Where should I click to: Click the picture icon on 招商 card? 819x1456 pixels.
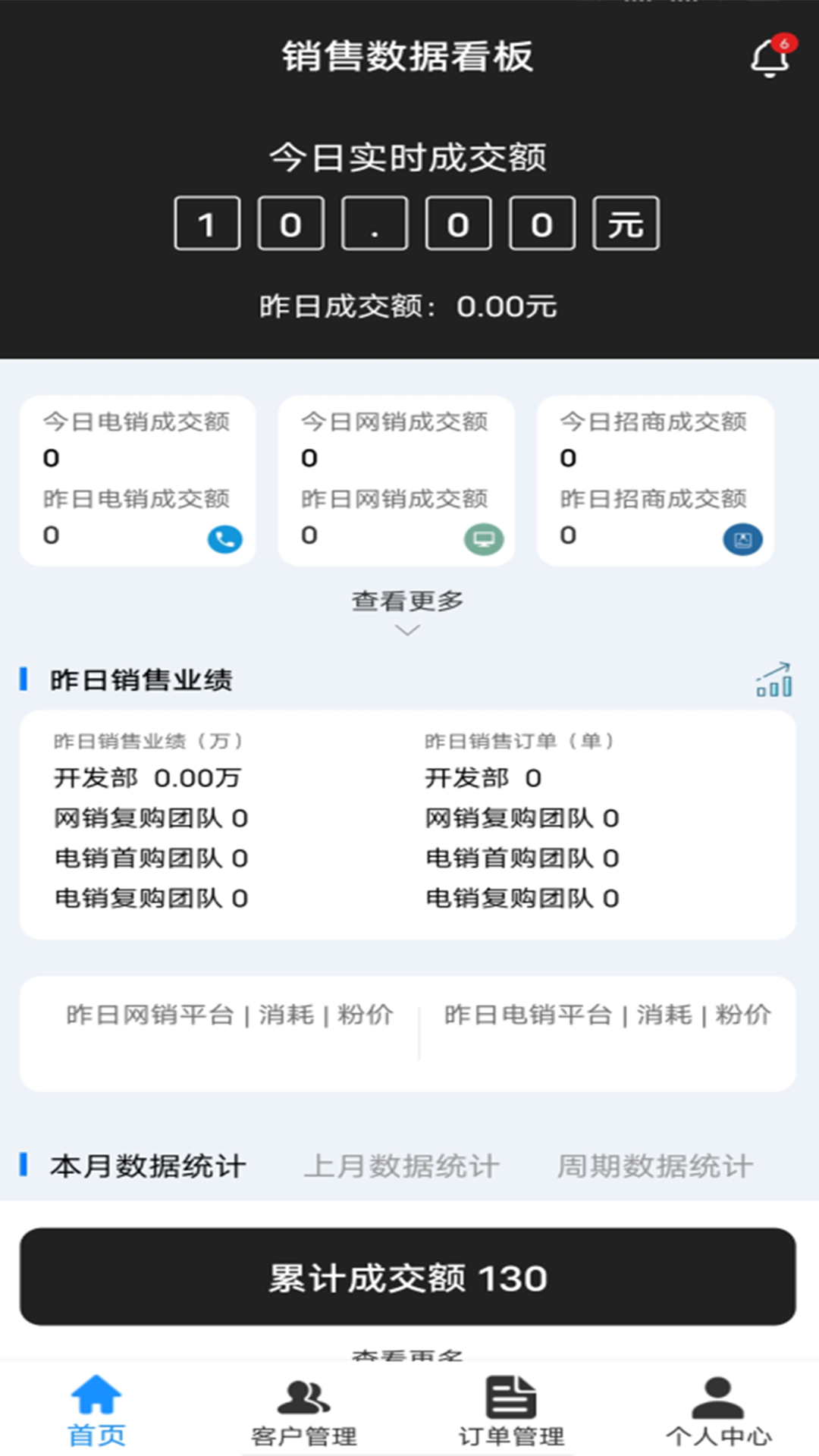click(742, 540)
